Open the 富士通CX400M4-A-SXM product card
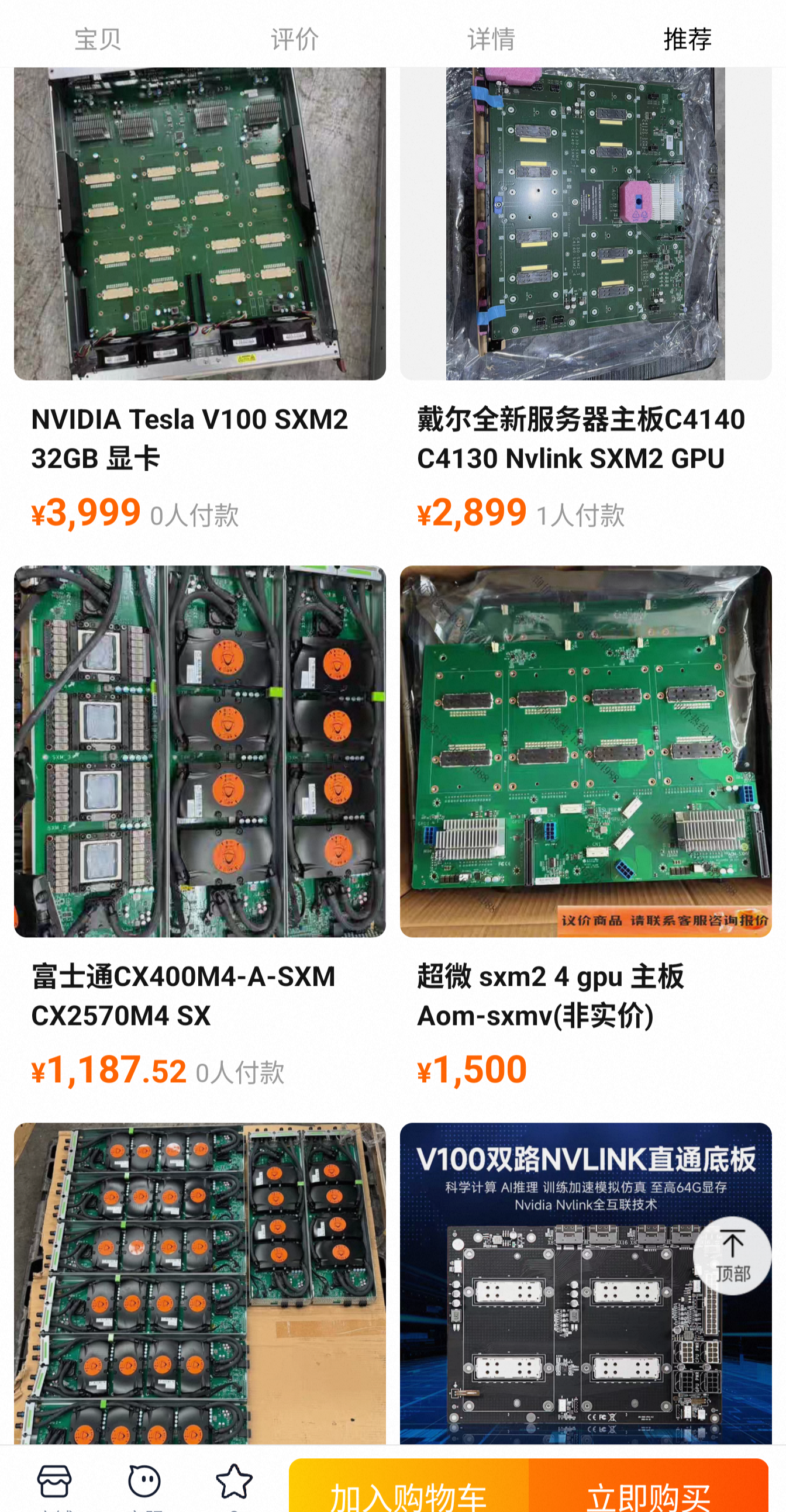The width and height of the screenshot is (786, 1512). coord(199,751)
